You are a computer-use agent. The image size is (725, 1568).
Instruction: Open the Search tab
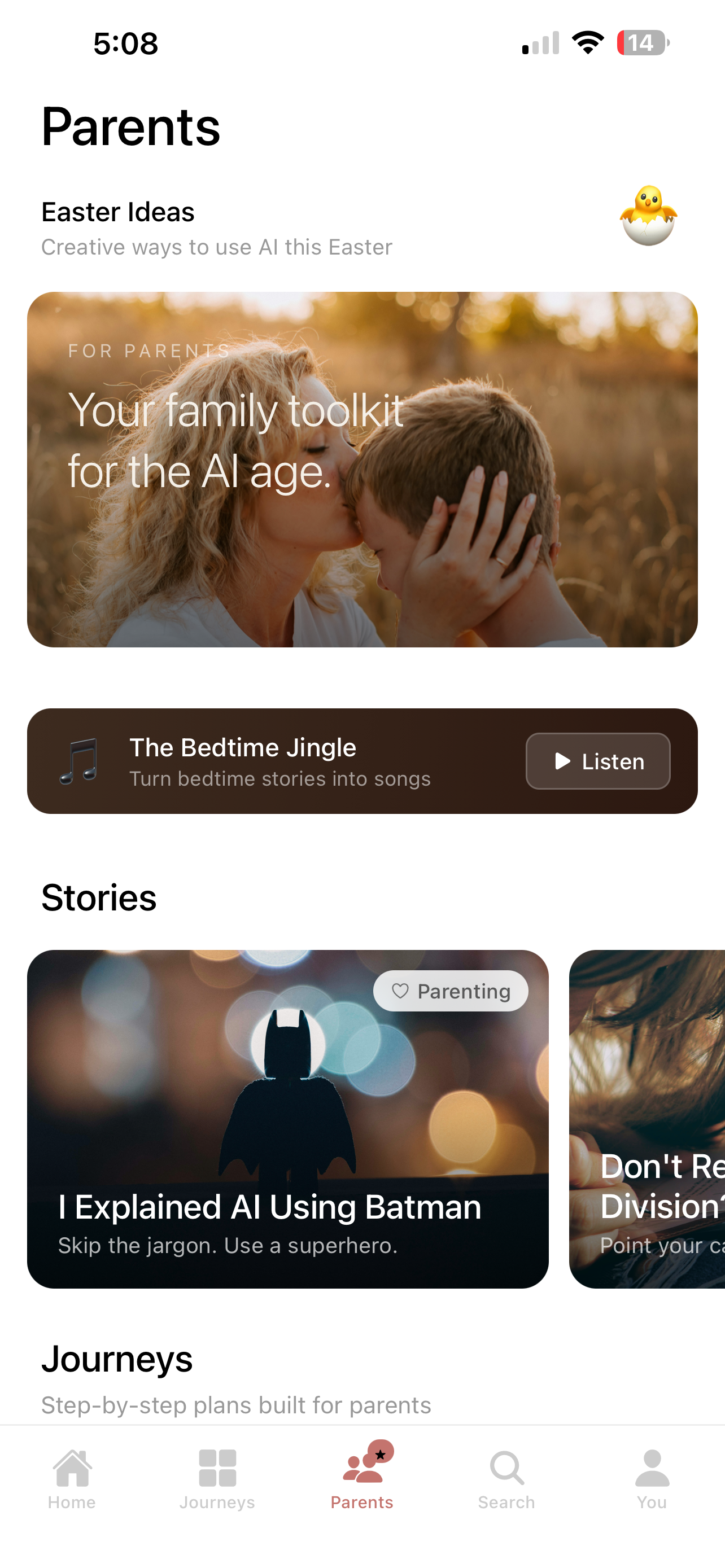pos(506,1478)
